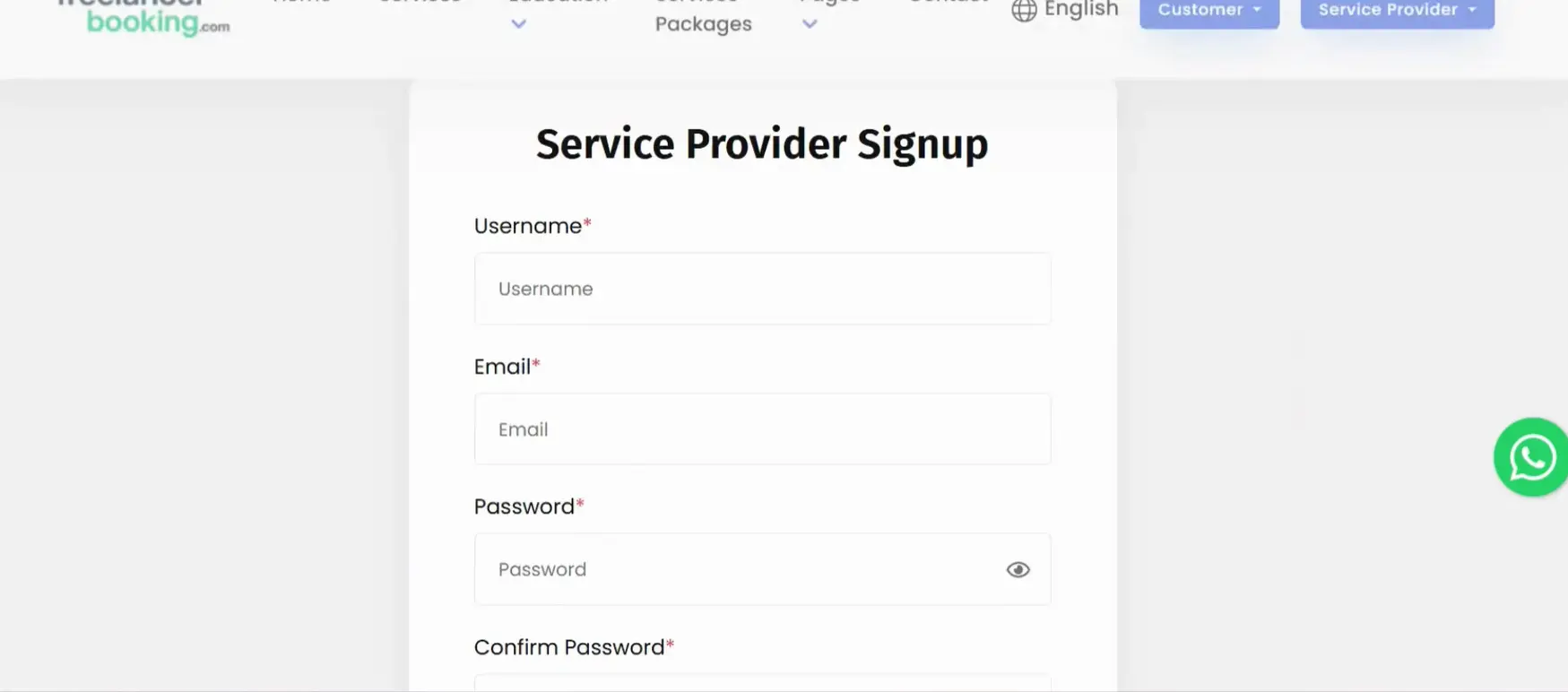Expand the Service Provider dropdown
This screenshot has height=692, width=1568.
[x=1397, y=11]
